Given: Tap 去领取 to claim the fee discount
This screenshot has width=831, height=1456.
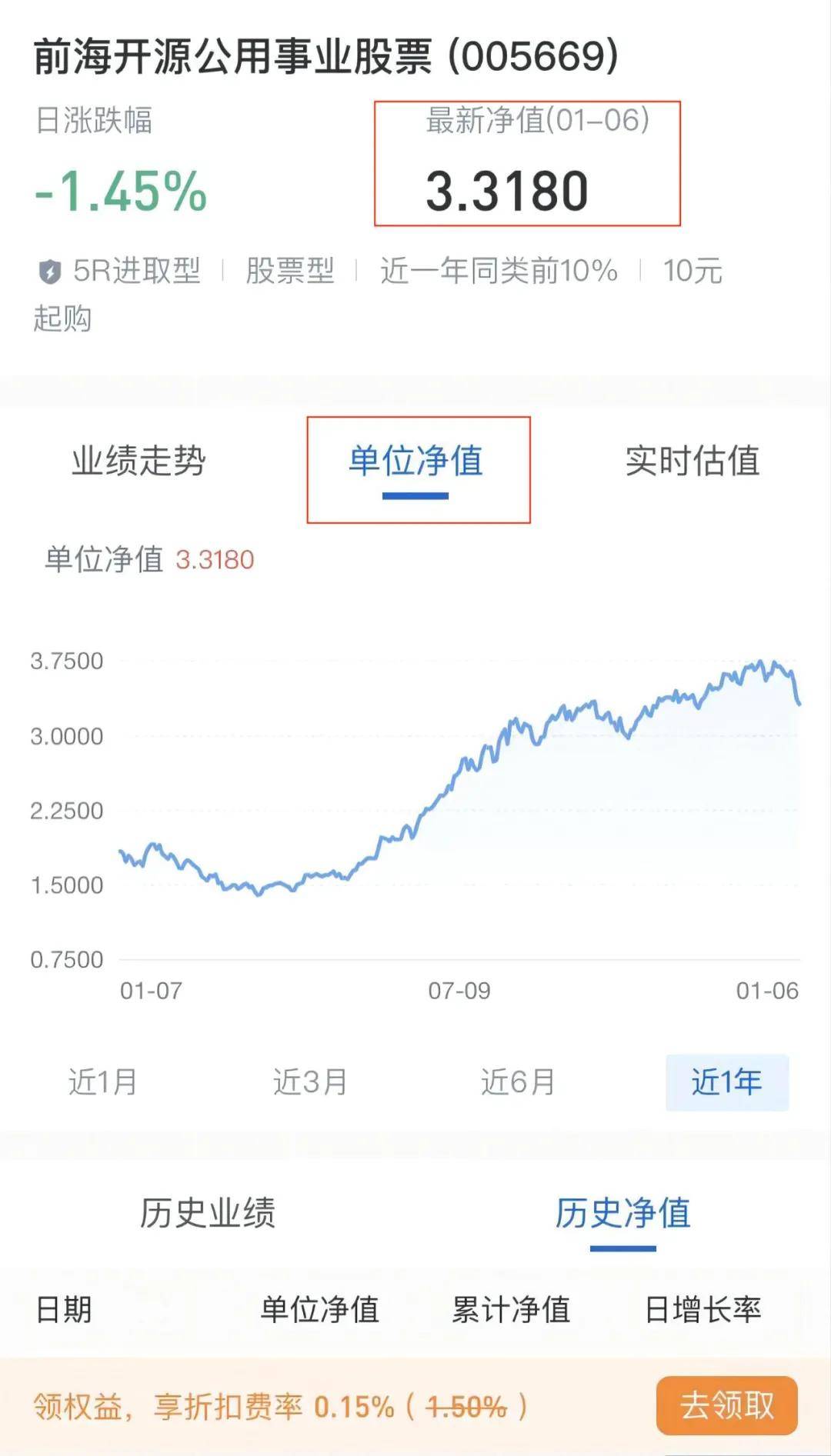Looking at the screenshot, I should (x=726, y=1406).
